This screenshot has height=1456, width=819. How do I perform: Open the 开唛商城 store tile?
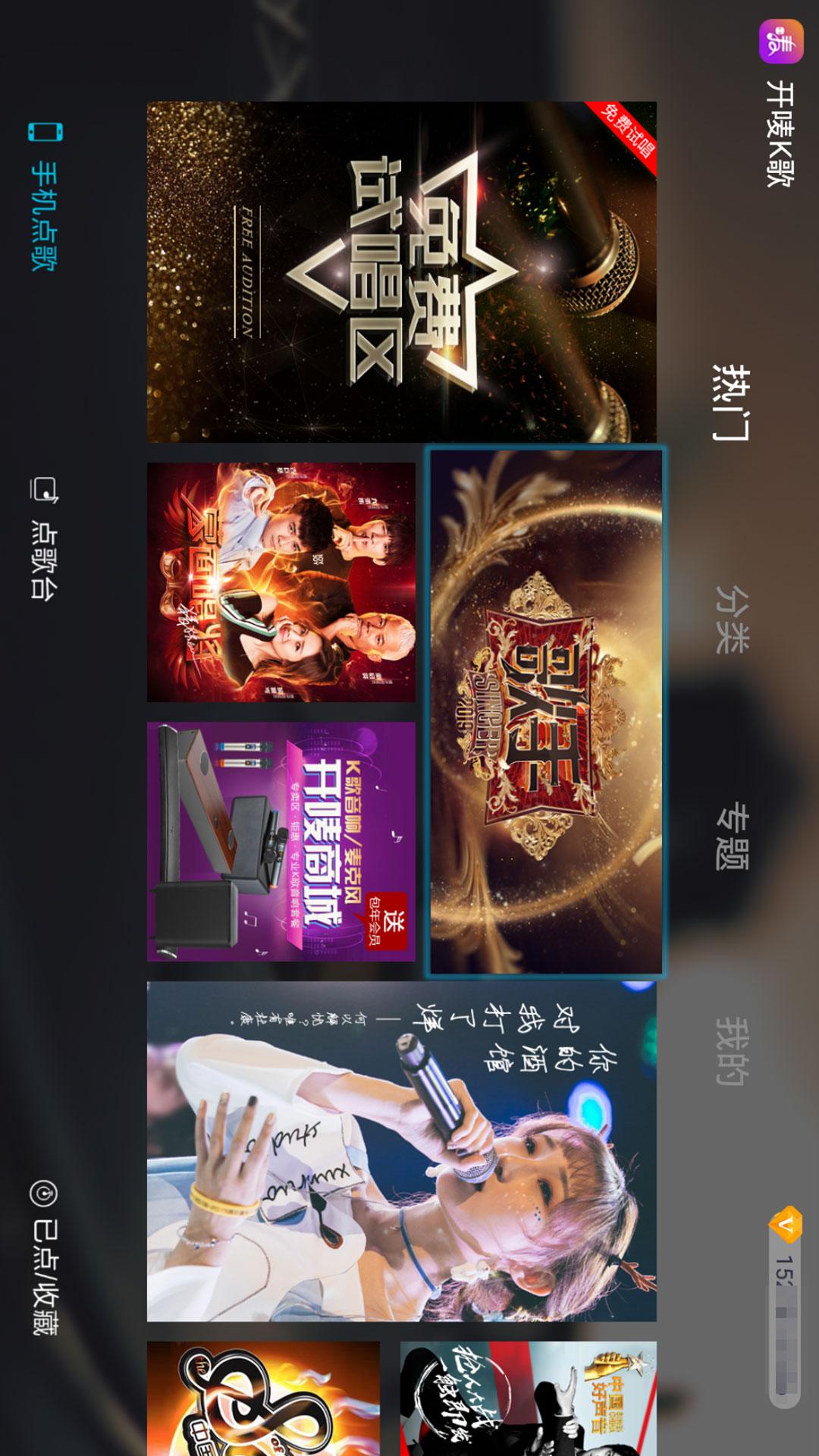click(281, 842)
